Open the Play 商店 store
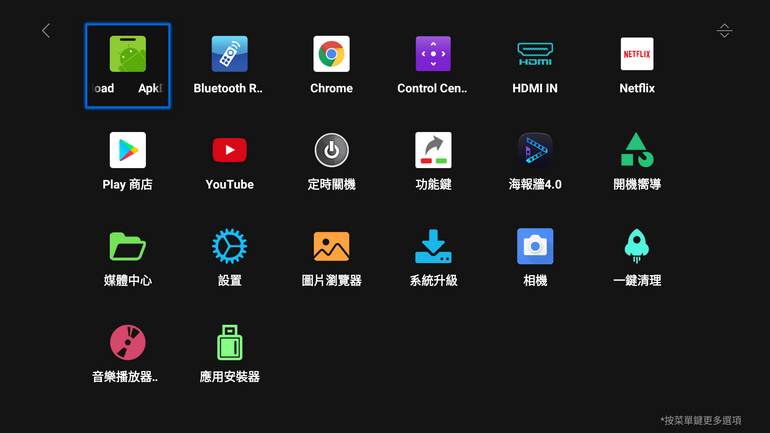 point(128,150)
